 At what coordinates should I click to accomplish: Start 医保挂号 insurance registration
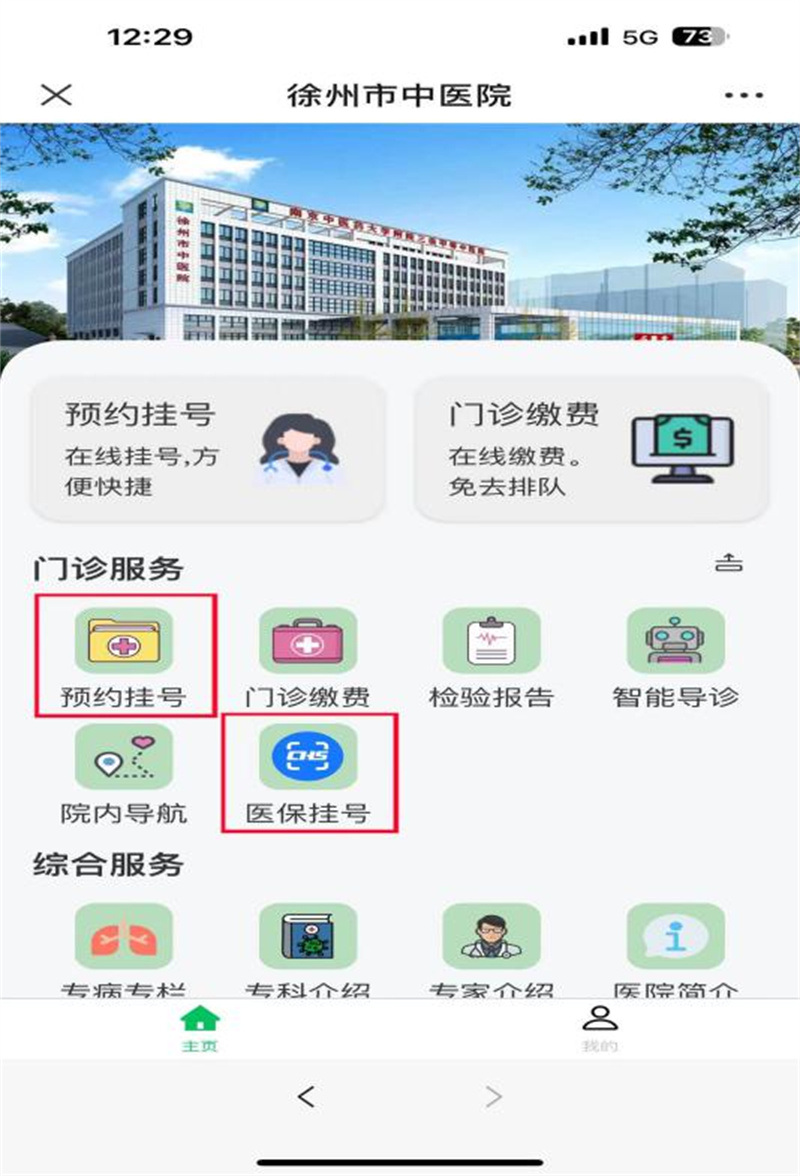coord(308,771)
